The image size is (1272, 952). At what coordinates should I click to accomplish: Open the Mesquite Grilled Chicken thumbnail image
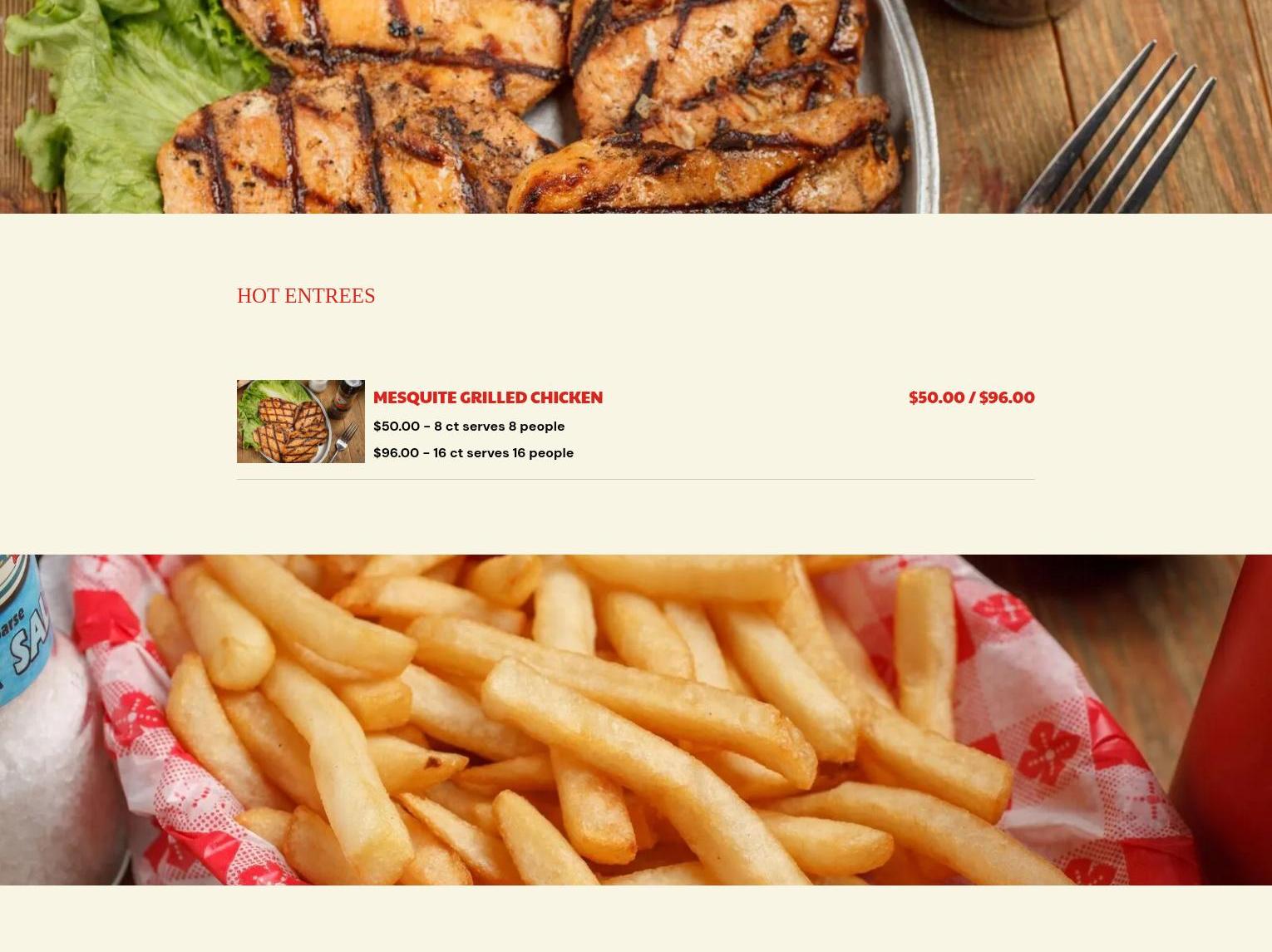300,422
